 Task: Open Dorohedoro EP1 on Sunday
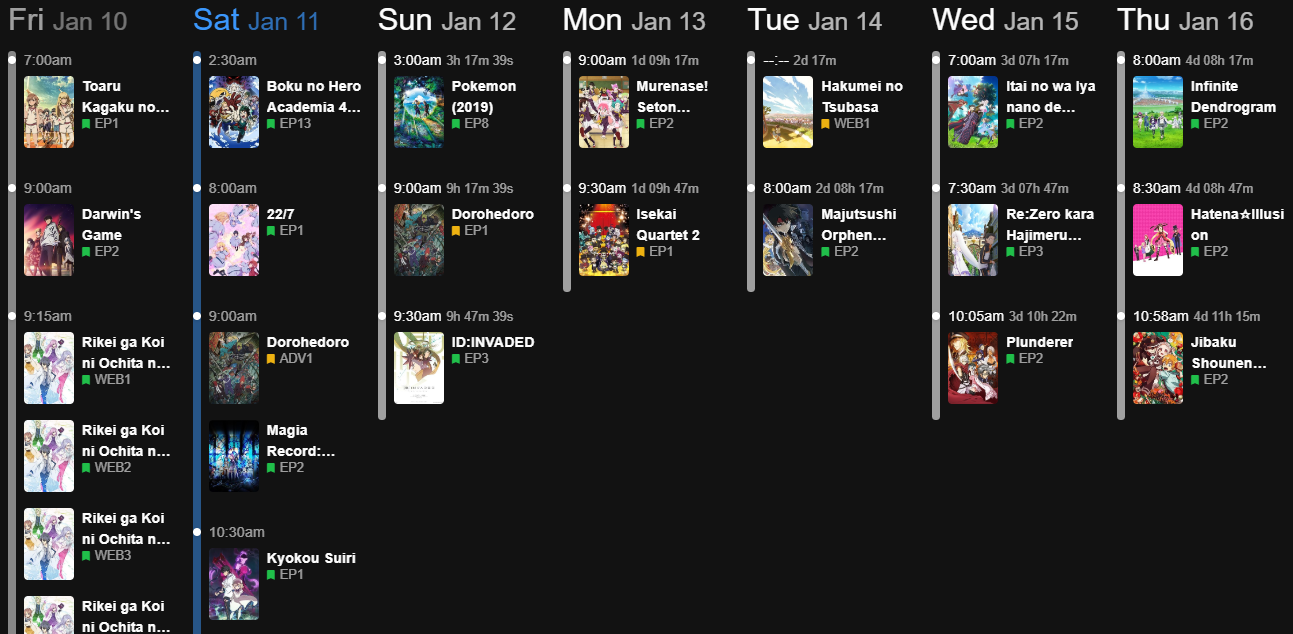coord(468,240)
